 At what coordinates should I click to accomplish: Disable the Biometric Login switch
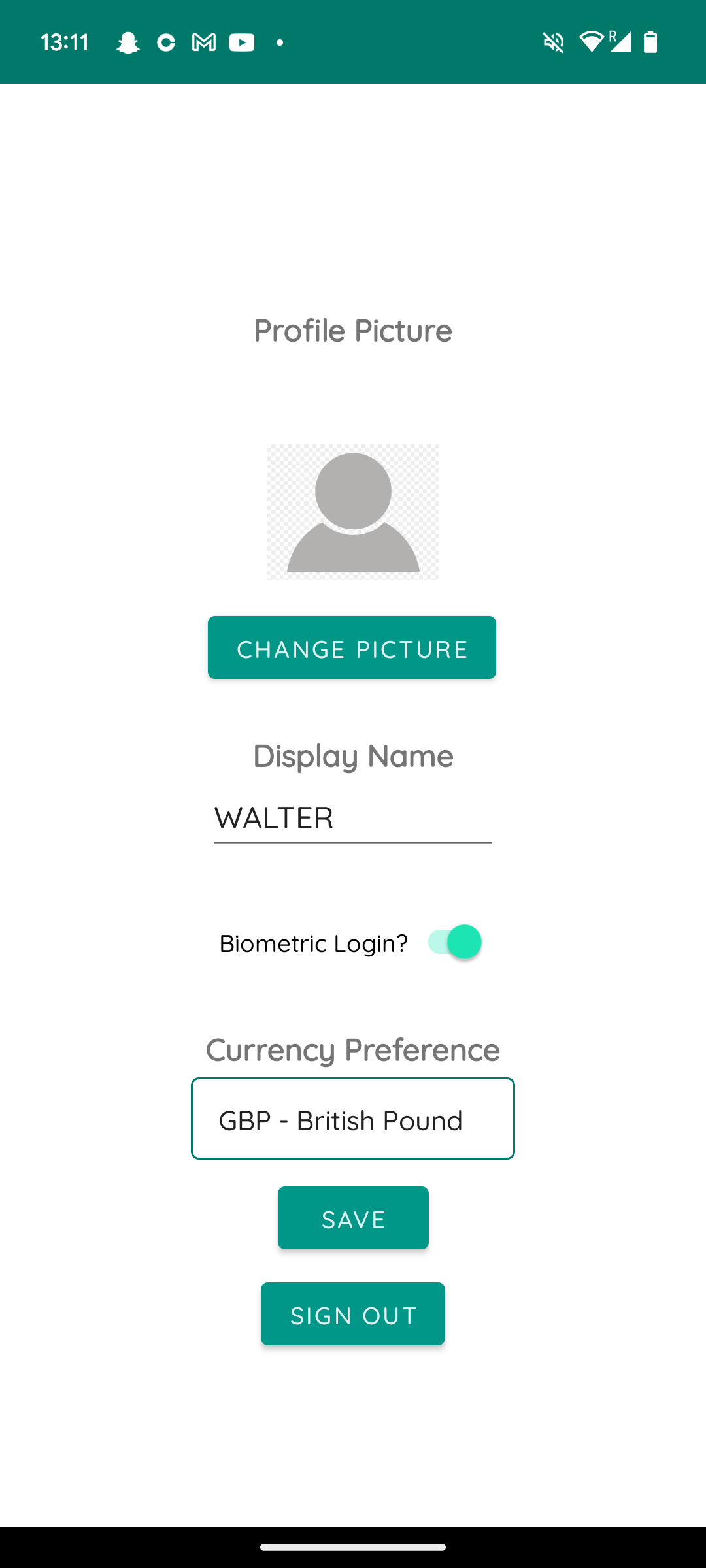pos(455,942)
